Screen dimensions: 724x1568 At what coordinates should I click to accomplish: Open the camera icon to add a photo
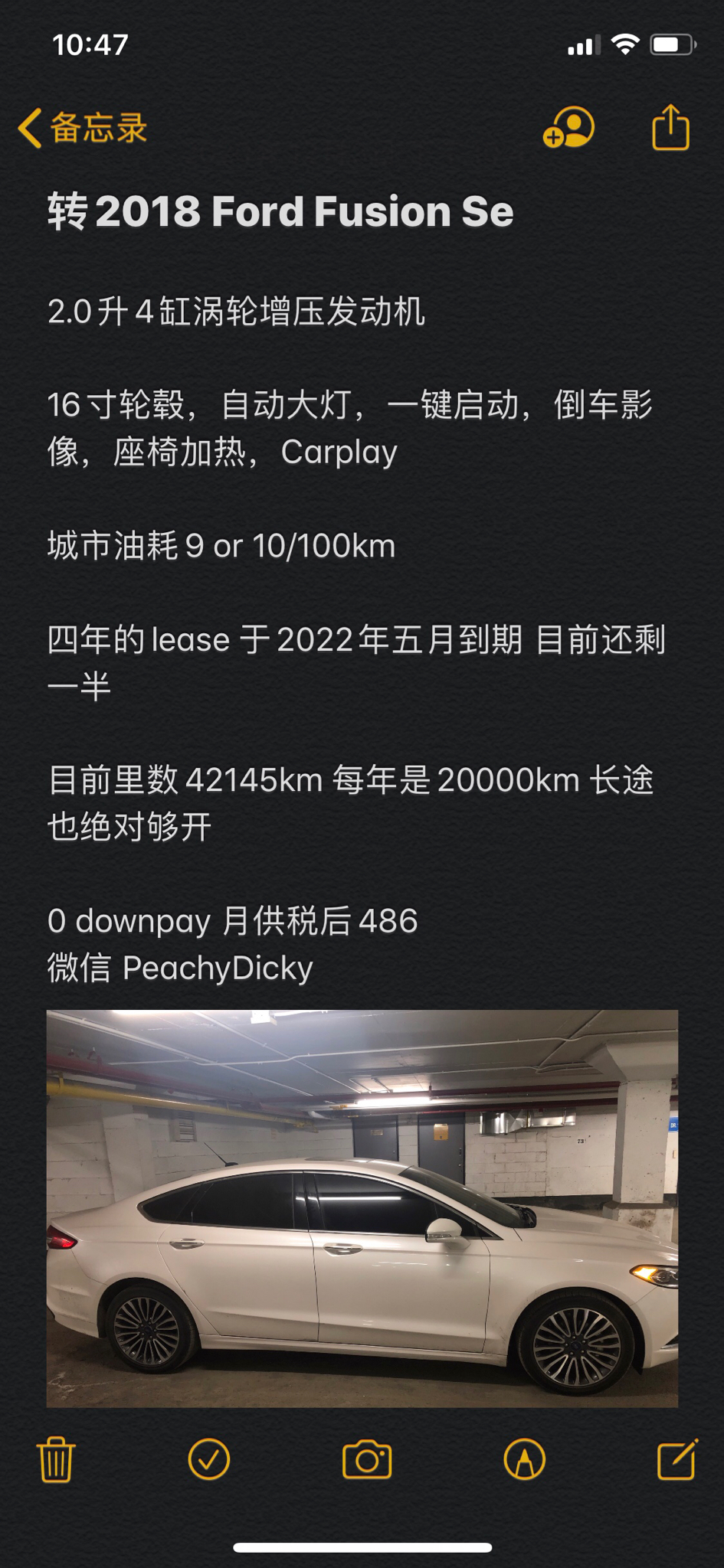click(367, 1459)
